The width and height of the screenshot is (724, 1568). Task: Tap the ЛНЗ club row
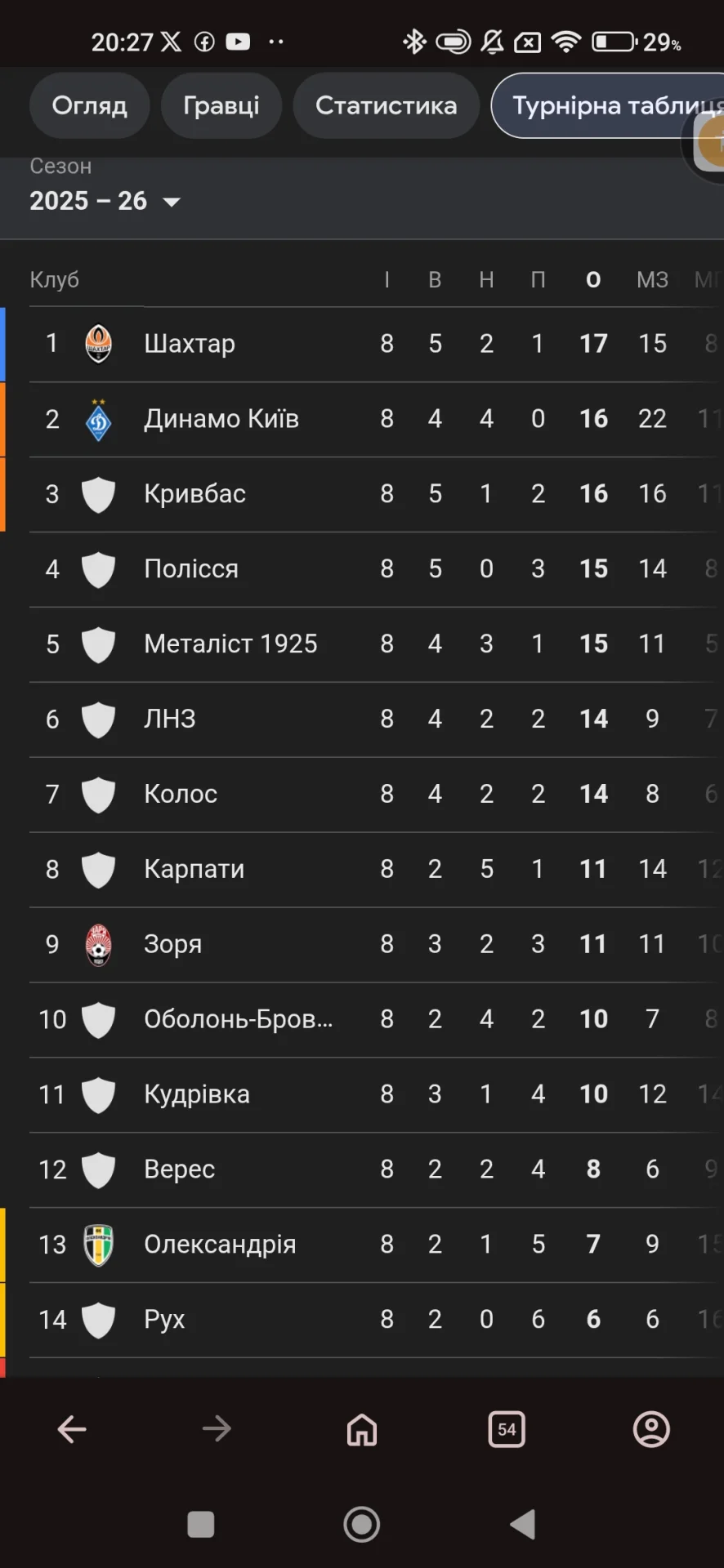[x=170, y=719]
